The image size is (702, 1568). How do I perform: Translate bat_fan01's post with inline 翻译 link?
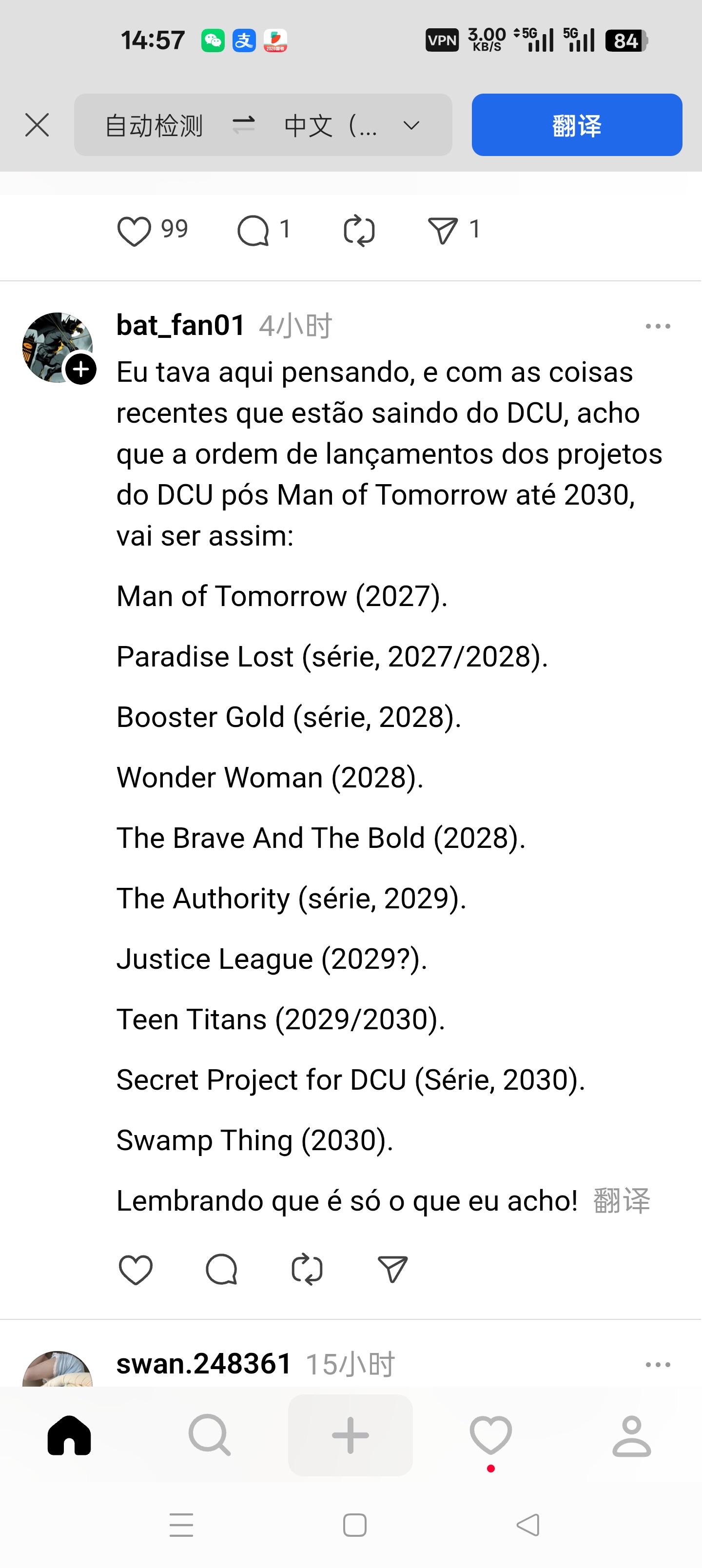coord(622,1201)
